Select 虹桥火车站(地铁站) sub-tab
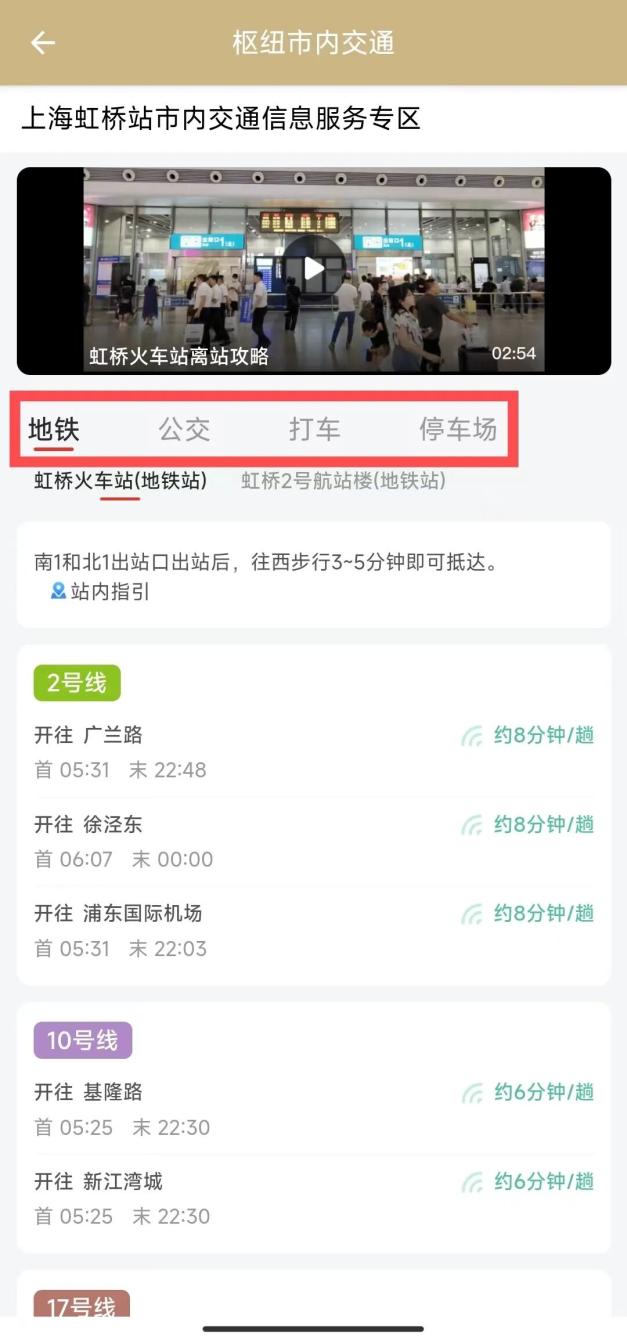The image size is (627, 1341). coord(120,481)
